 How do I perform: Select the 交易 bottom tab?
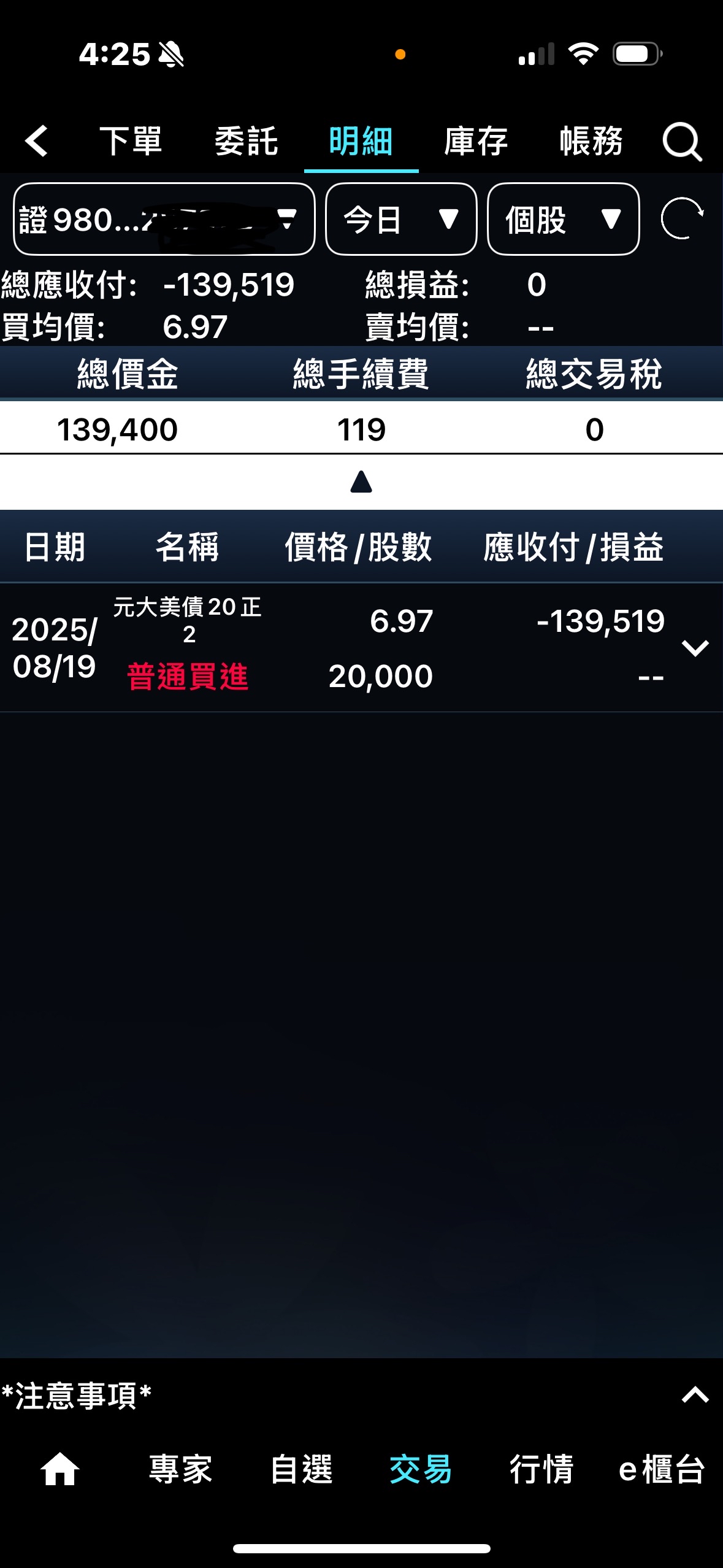pyautogui.click(x=421, y=1469)
